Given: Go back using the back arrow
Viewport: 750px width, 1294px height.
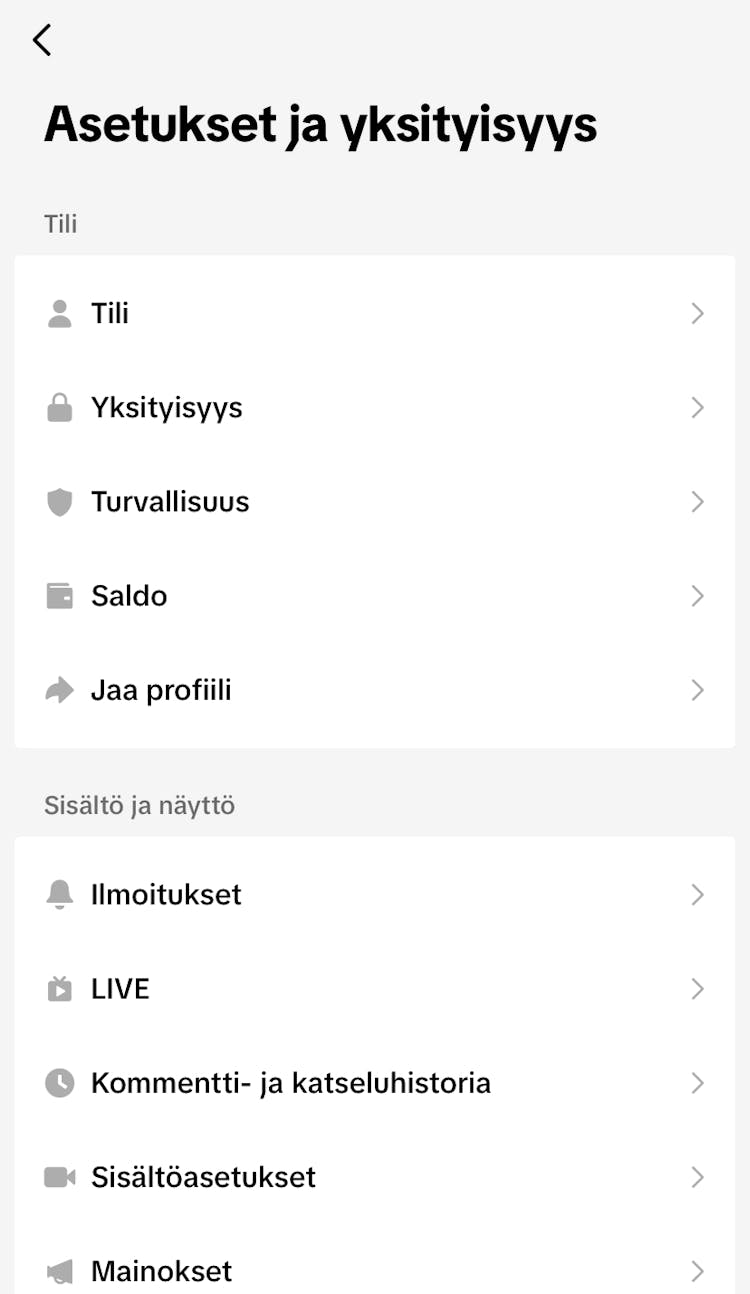Looking at the screenshot, I should [x=42, y=40].
